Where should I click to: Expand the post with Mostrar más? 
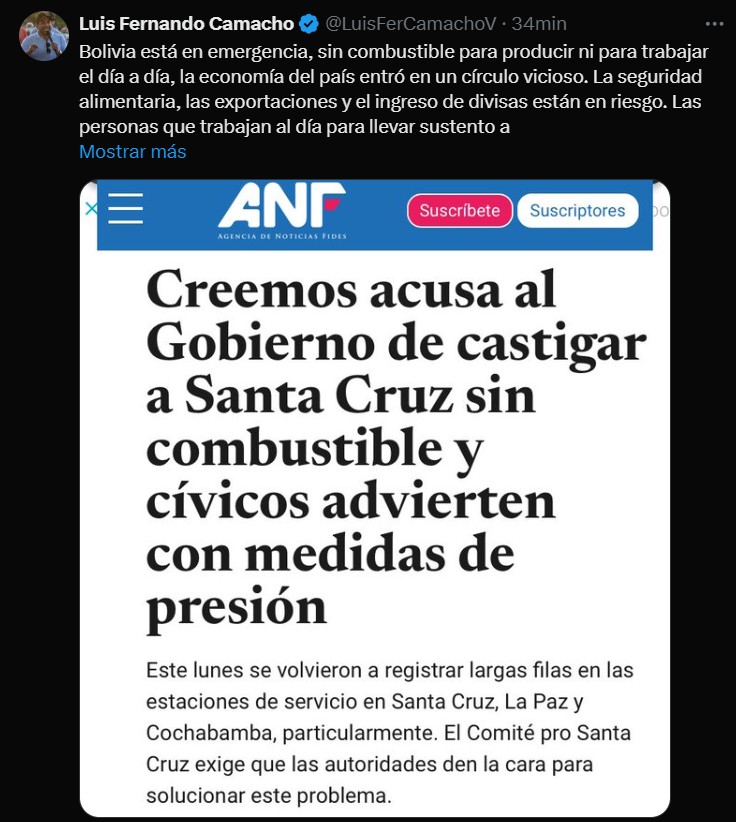[132, 152]
